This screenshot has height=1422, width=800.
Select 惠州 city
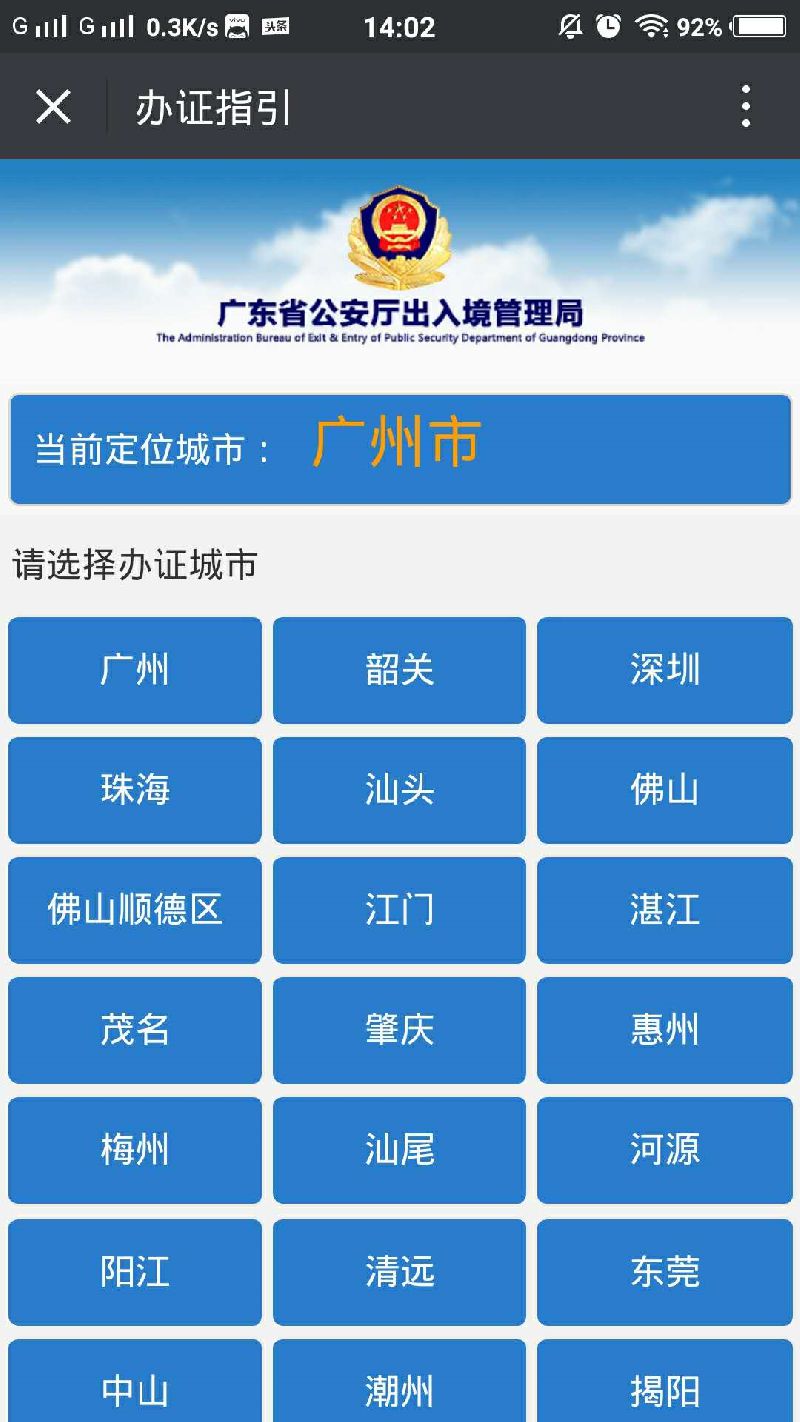pos(664,1030)
